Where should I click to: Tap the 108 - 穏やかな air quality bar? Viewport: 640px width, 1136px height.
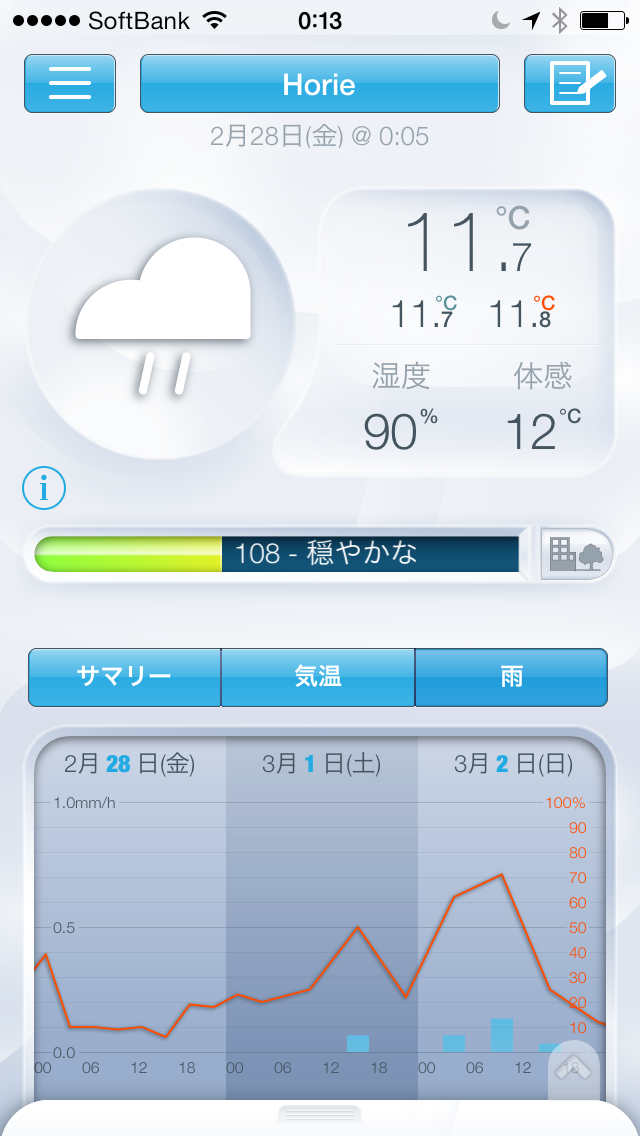point(277,553)
